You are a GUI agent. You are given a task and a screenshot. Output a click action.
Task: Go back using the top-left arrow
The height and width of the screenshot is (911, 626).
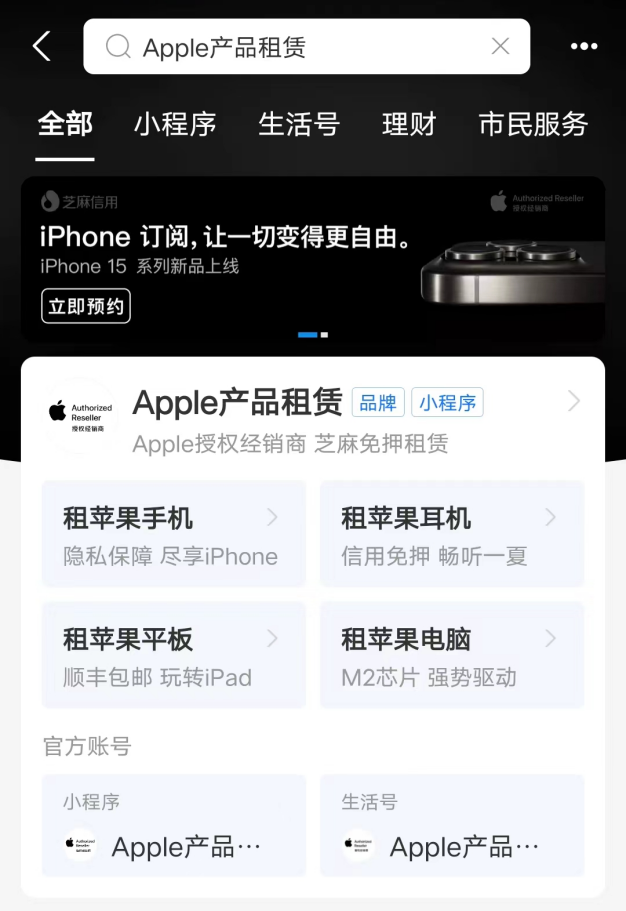(x=41, y=46)
